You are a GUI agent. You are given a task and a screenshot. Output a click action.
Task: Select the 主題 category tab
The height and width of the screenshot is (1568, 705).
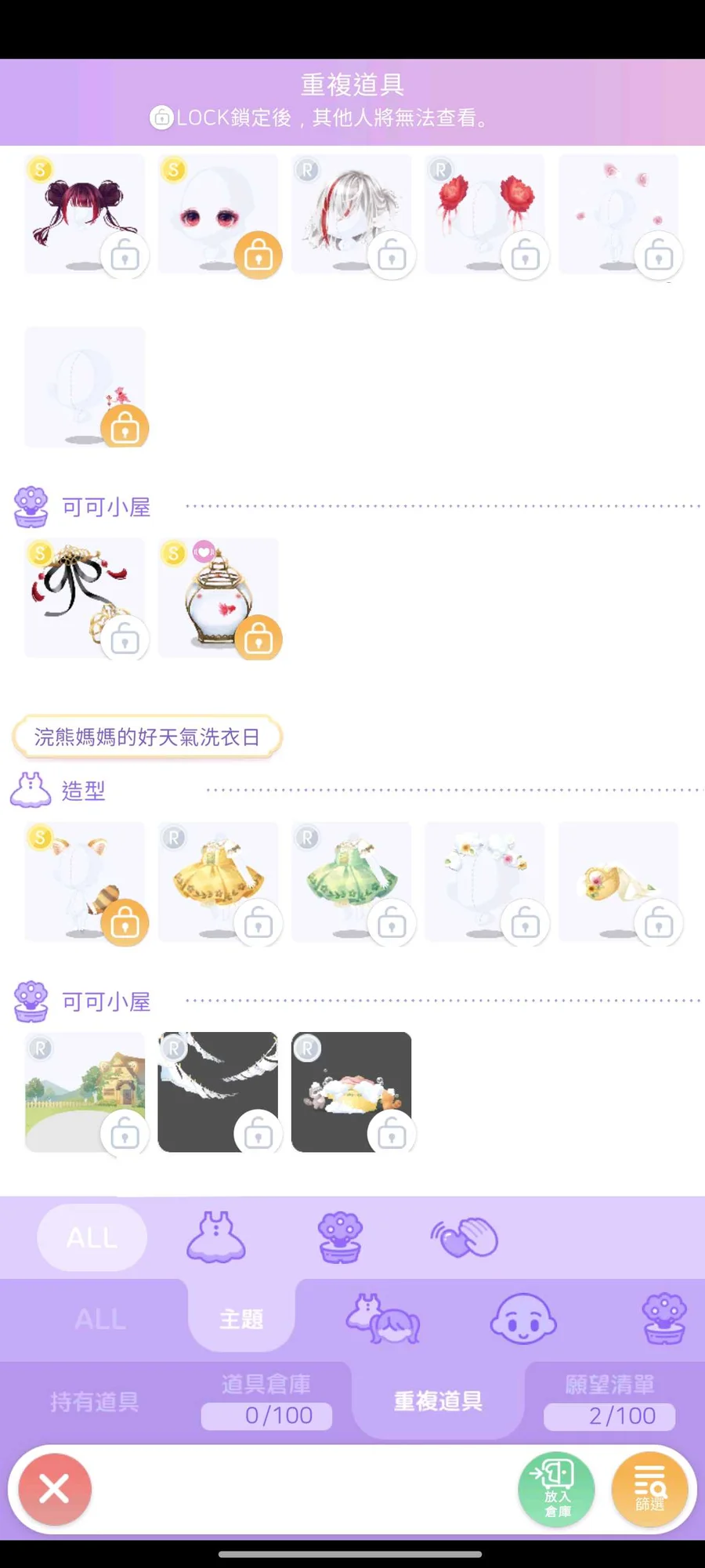point(241,1319)
